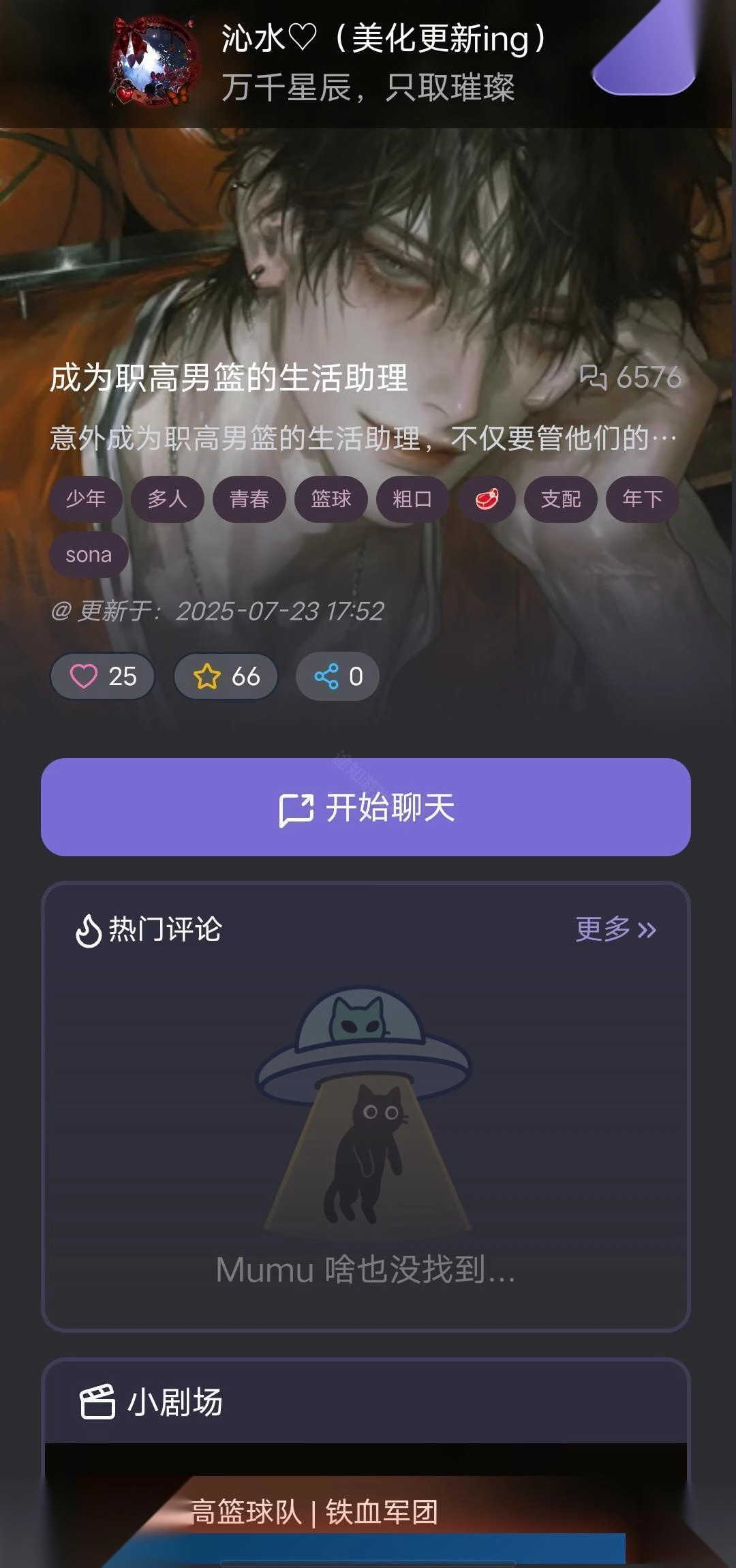
Task: Select the 支配 tag
Action: (561, 499)
